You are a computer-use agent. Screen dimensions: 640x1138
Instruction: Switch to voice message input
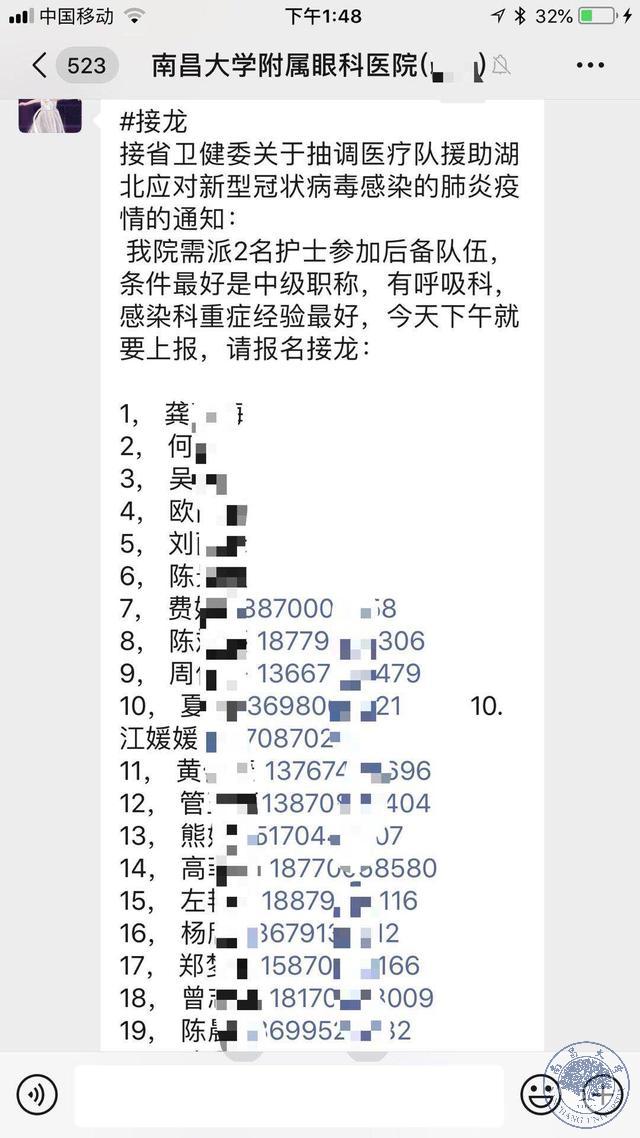[37, 1095]
